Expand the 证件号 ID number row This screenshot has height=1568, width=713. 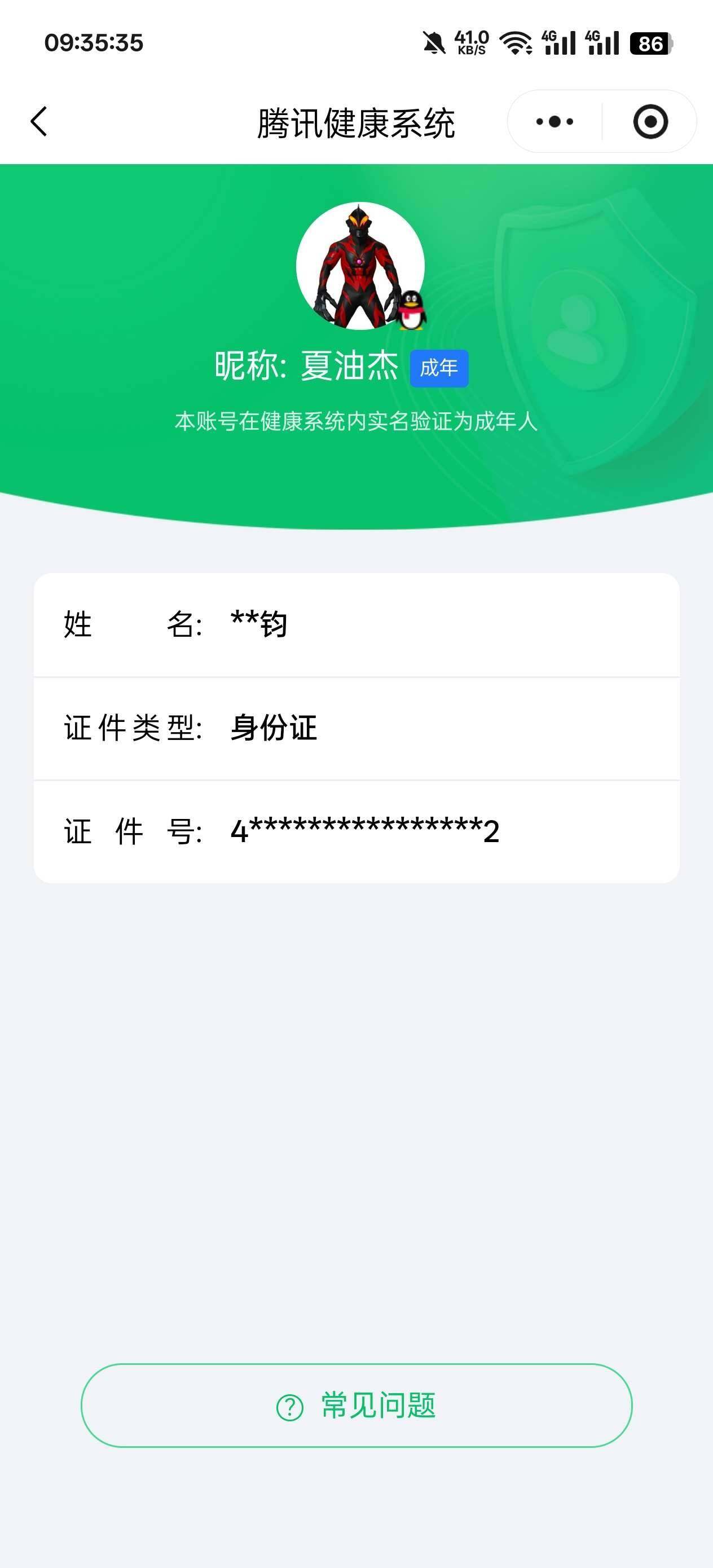point(356,833)
